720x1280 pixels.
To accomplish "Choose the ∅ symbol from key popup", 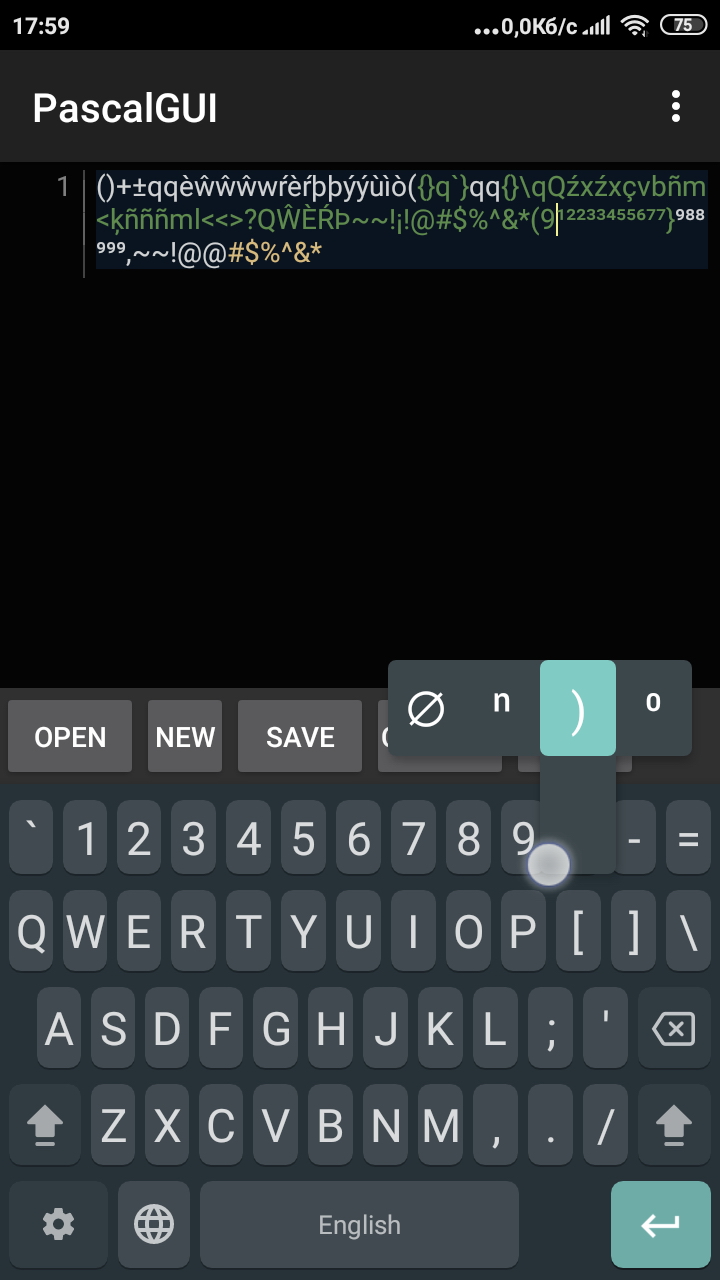I will point(426,709).
